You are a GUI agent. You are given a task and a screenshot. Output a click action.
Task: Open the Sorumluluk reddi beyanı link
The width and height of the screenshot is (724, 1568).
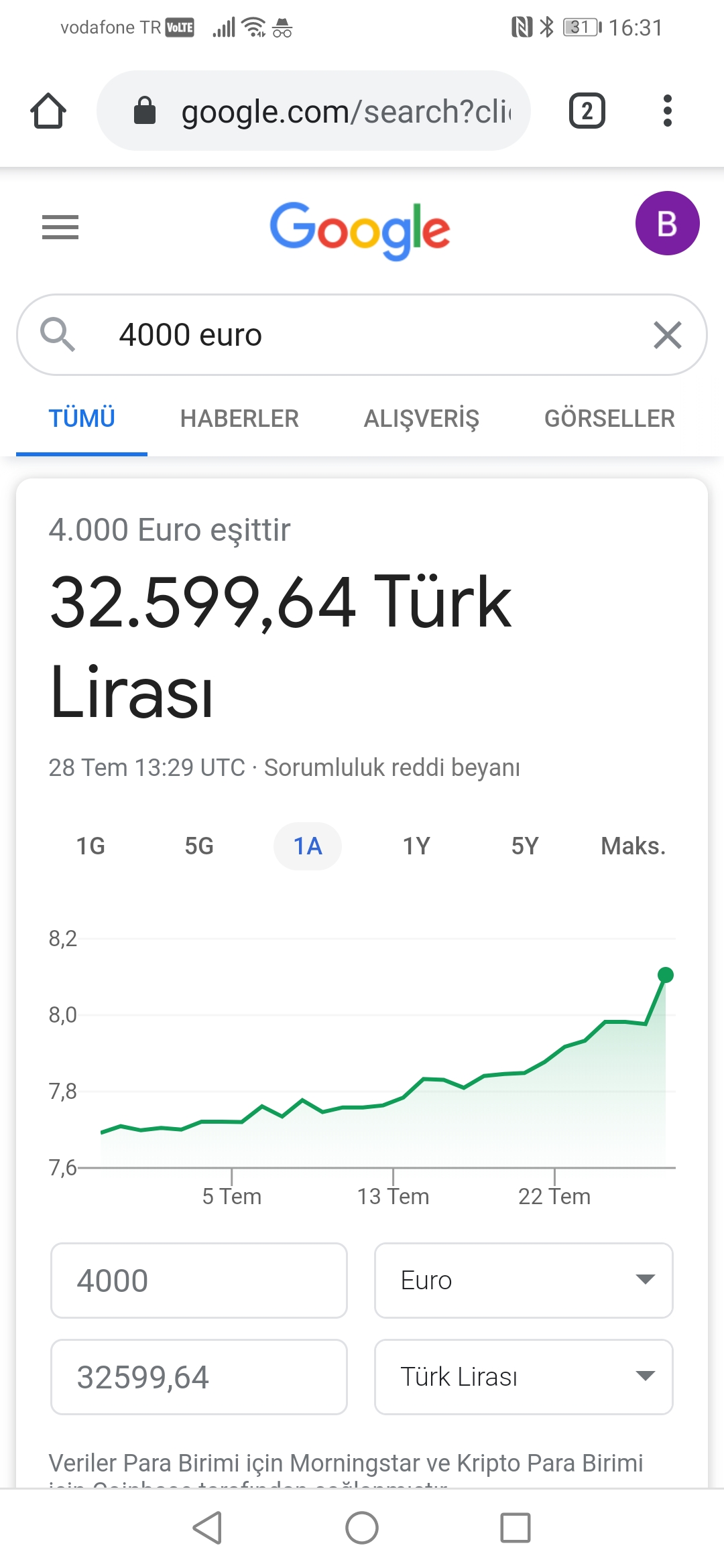click(x=391, y=768)
